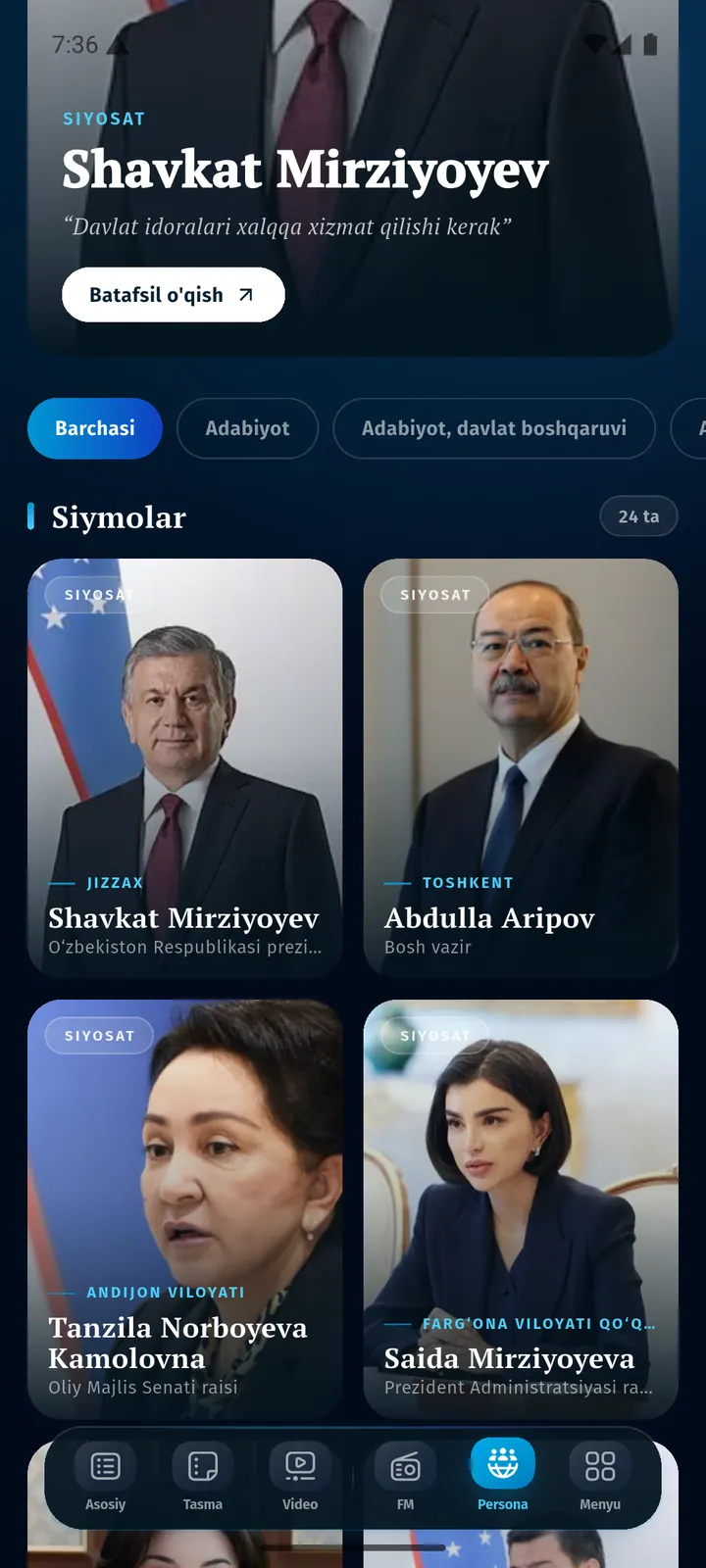This screenshot has width=706, height=1568.
Task: Go to the Asosiy tab
Action: [105, 1478]
